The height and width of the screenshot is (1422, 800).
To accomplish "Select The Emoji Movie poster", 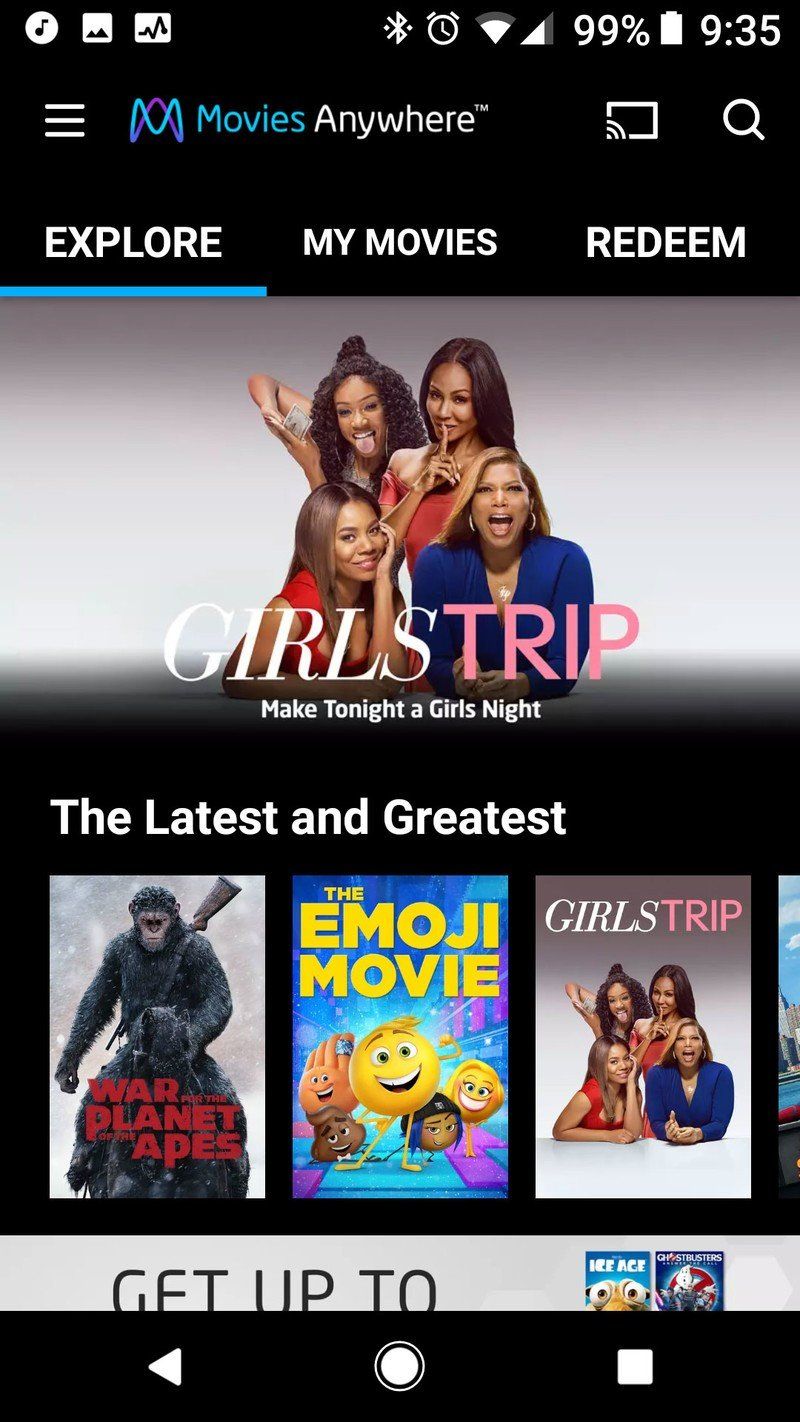I will tap(400, 1035).
